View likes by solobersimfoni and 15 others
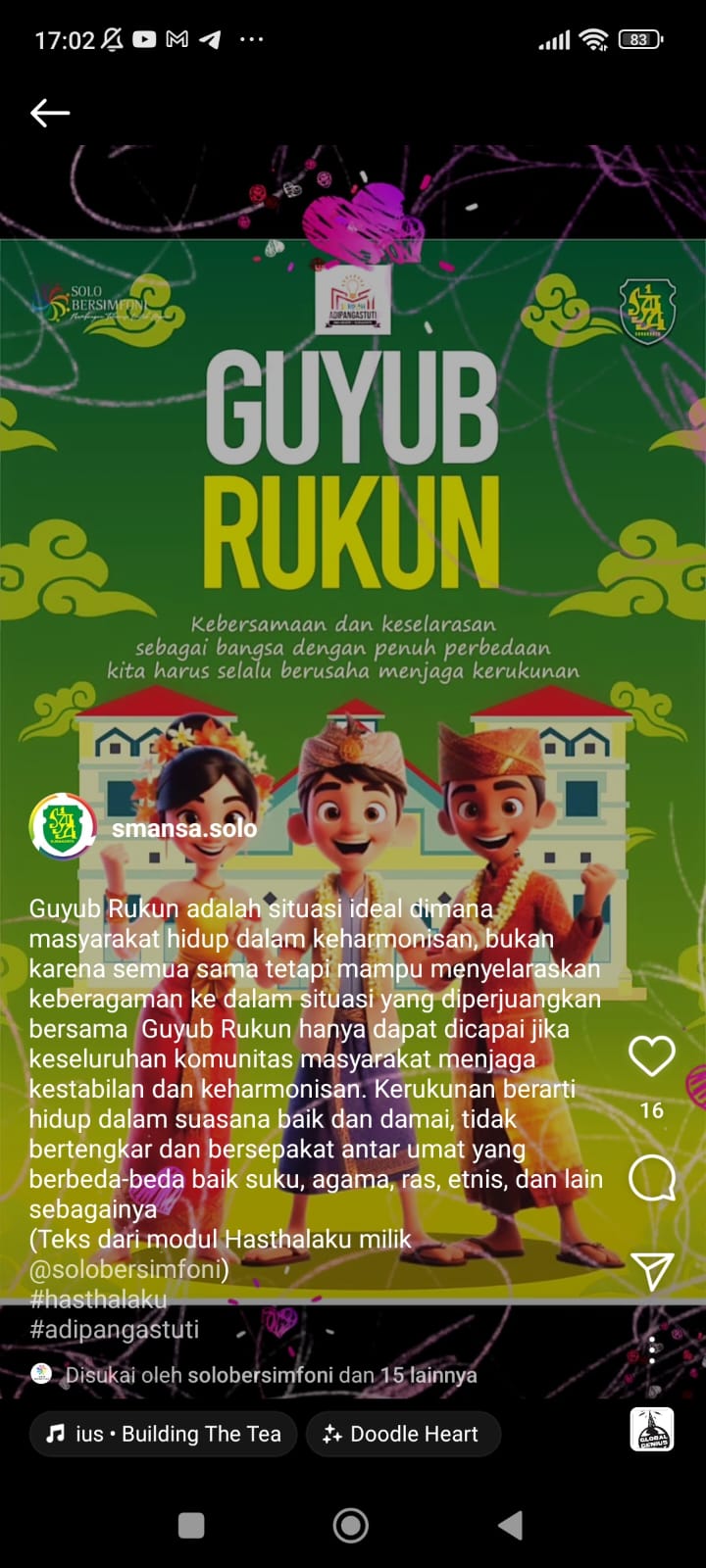The height and width of the screenshot is (1568, 706). (x=271, y=1375)
